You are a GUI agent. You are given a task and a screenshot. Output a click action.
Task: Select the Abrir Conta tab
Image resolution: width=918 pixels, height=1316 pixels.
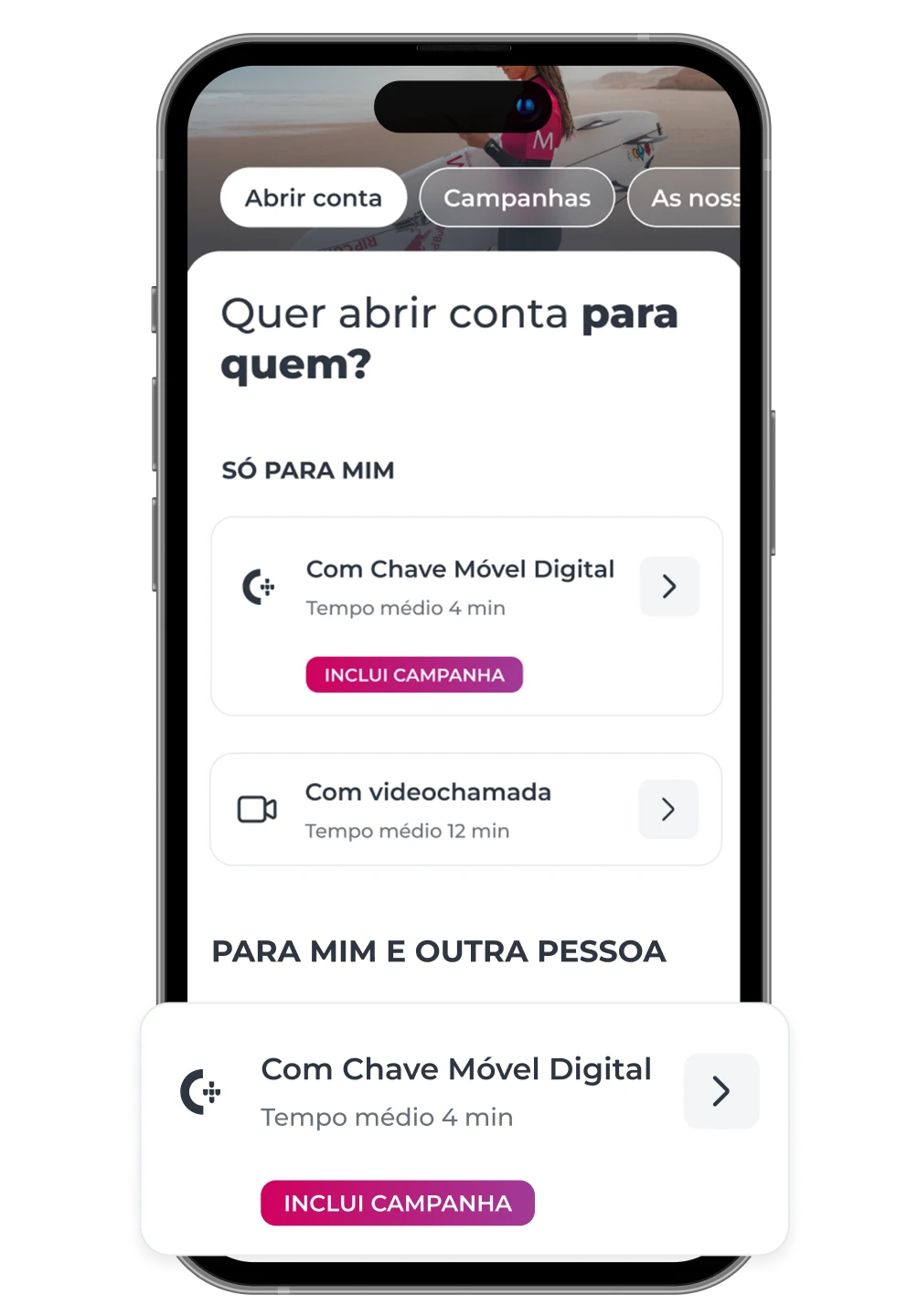pyautogui.click(x=313, y=197)
